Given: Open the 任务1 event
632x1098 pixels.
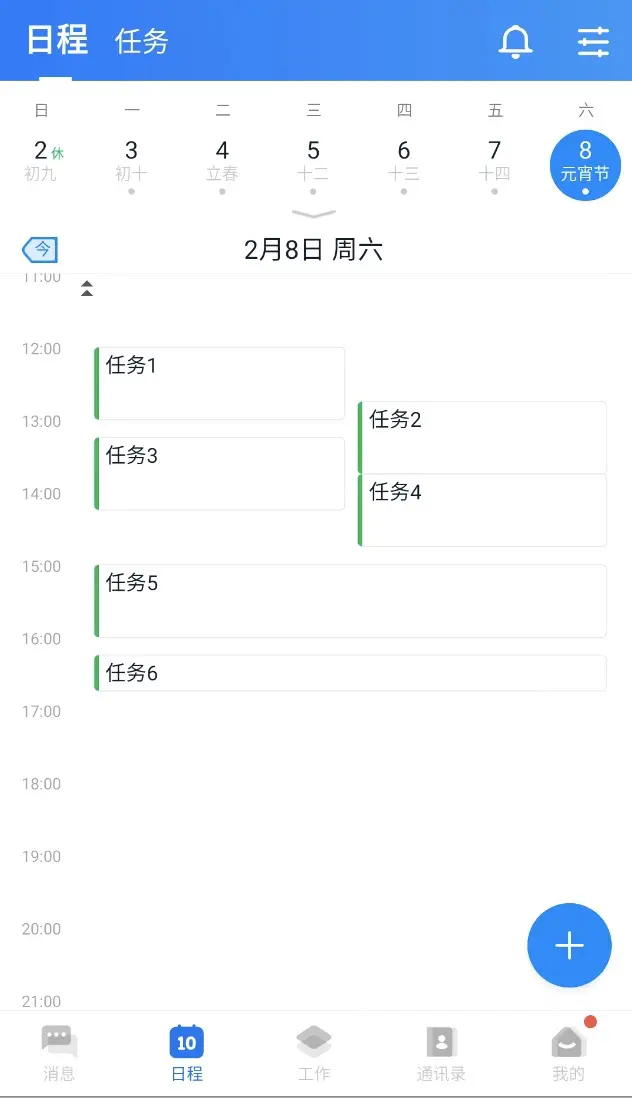Looking at the screenshot, I should 220,383.
